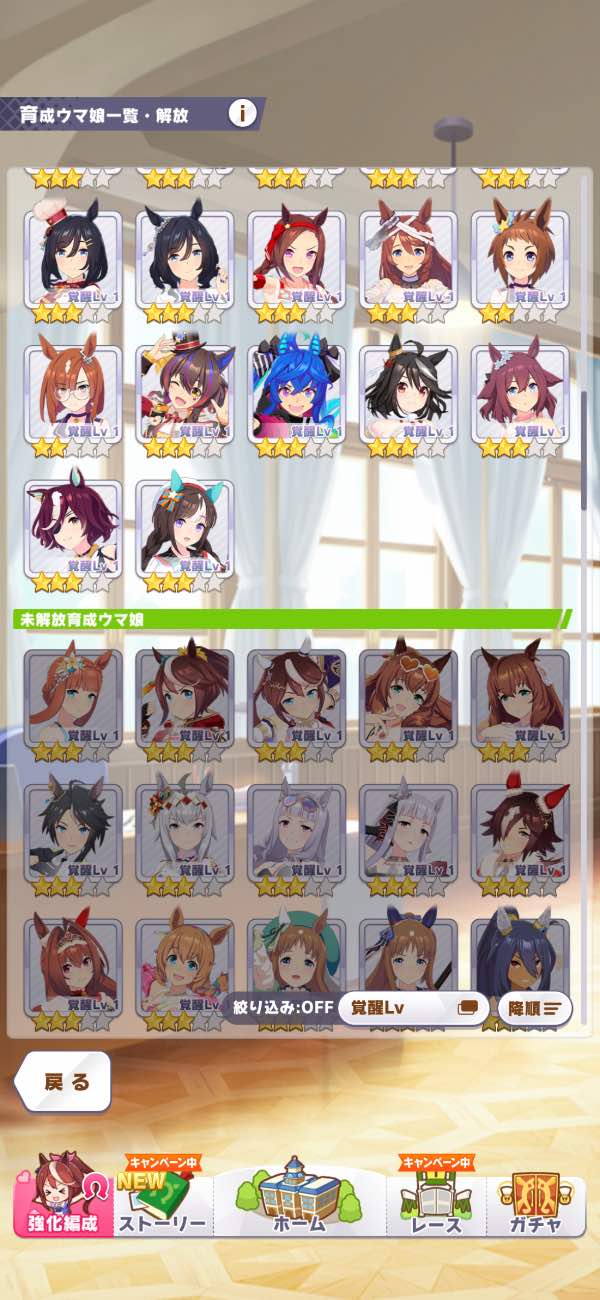Open the locked dark-skinned character with navy hair
The height and width of the screenshot is (1300, 600).
pos(520,962)
